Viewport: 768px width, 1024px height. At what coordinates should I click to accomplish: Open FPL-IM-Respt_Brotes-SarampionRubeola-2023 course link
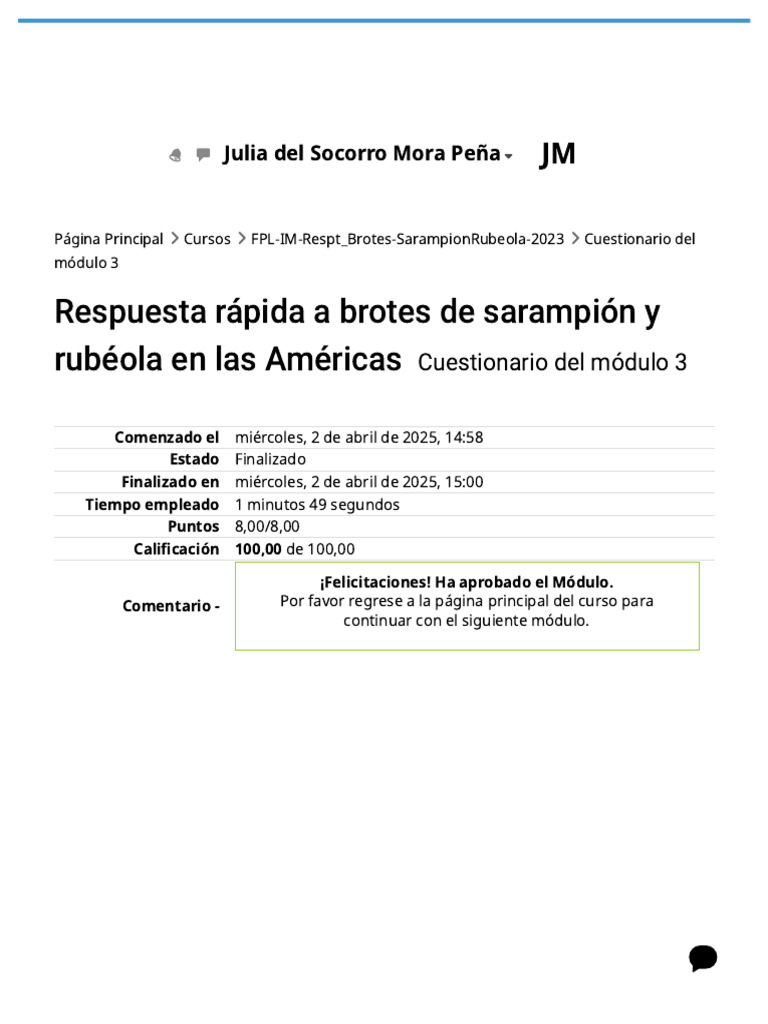tap(408, 239)
